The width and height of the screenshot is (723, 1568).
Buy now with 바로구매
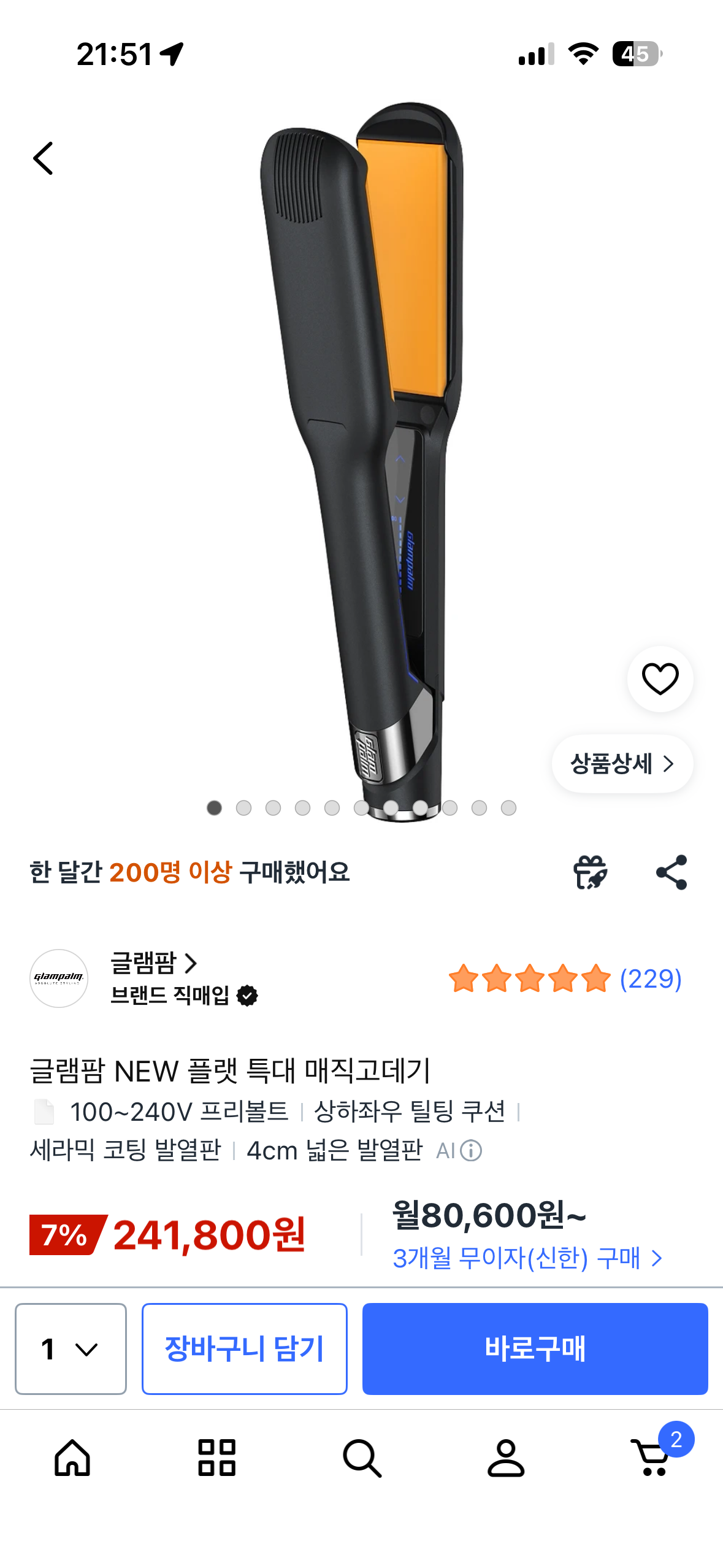click(535, 1348)
